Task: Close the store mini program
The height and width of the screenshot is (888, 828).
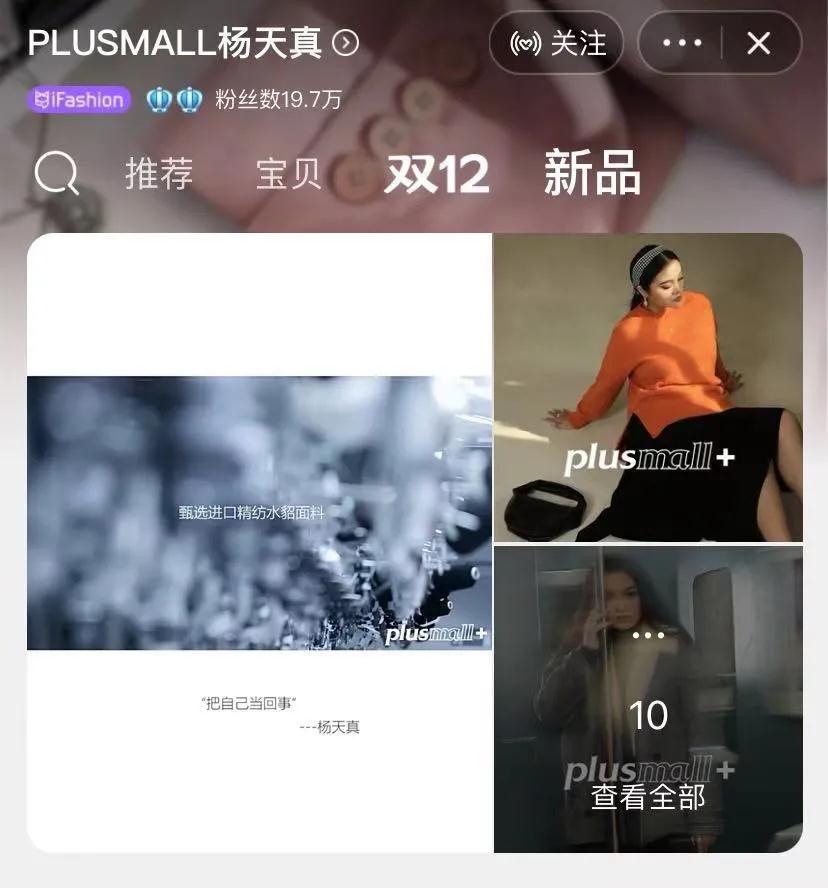Action: click(759, 43)
